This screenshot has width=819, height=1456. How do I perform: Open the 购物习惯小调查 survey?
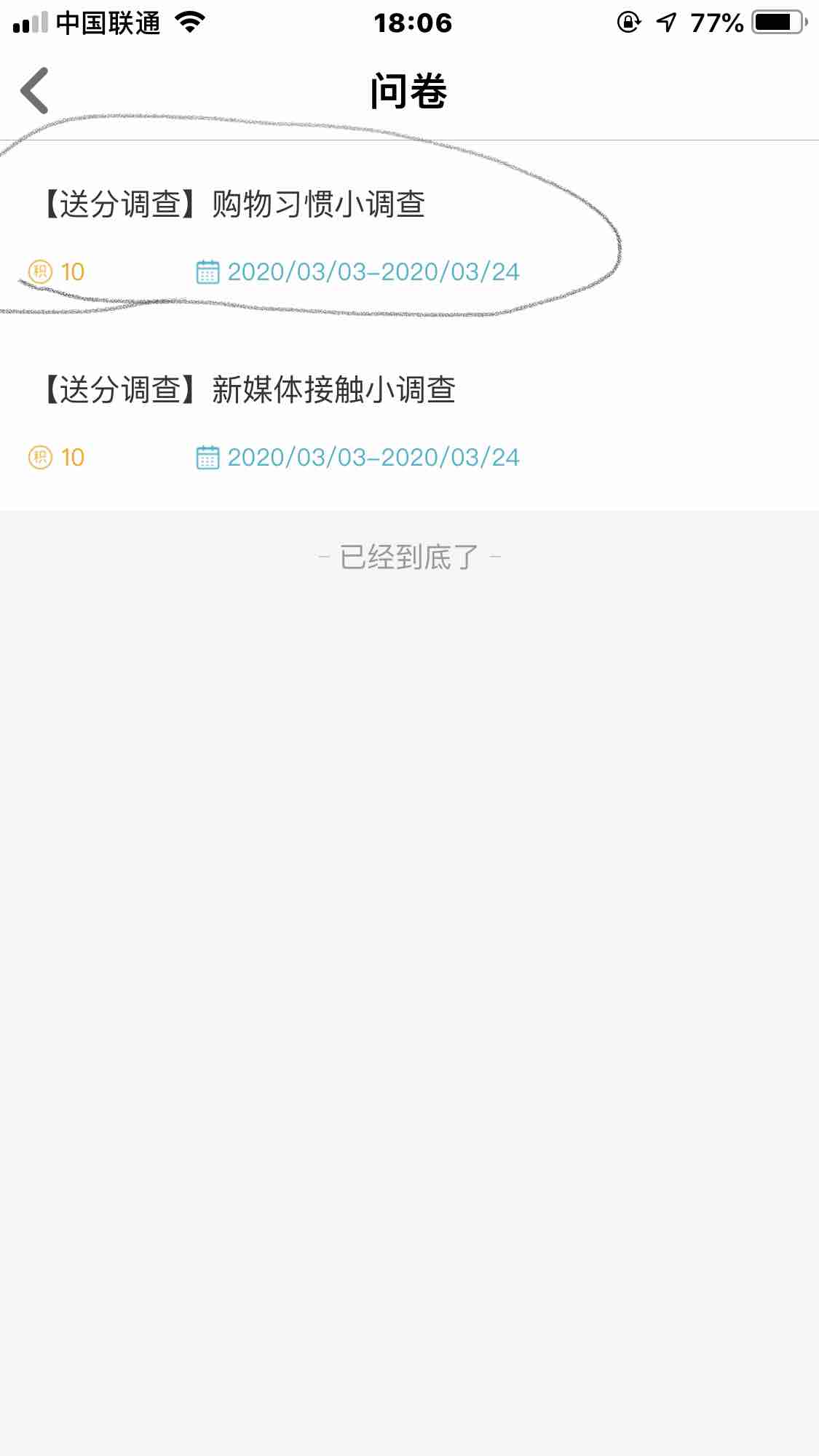pyautogui.click(x=234, y=204)
